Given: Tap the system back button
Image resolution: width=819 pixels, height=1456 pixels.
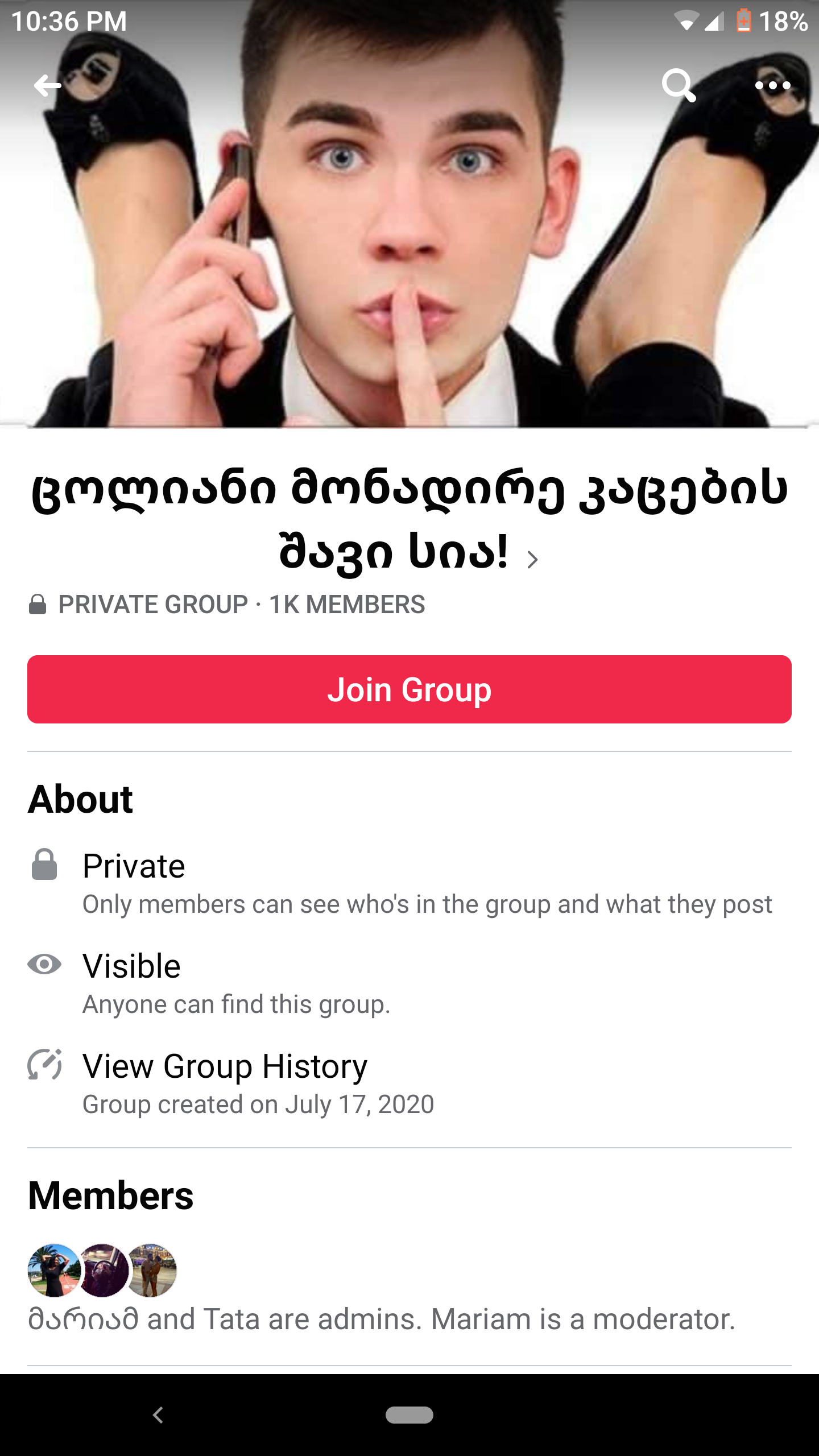Looking at the screenshot, I should click(x=159, y=1414).
